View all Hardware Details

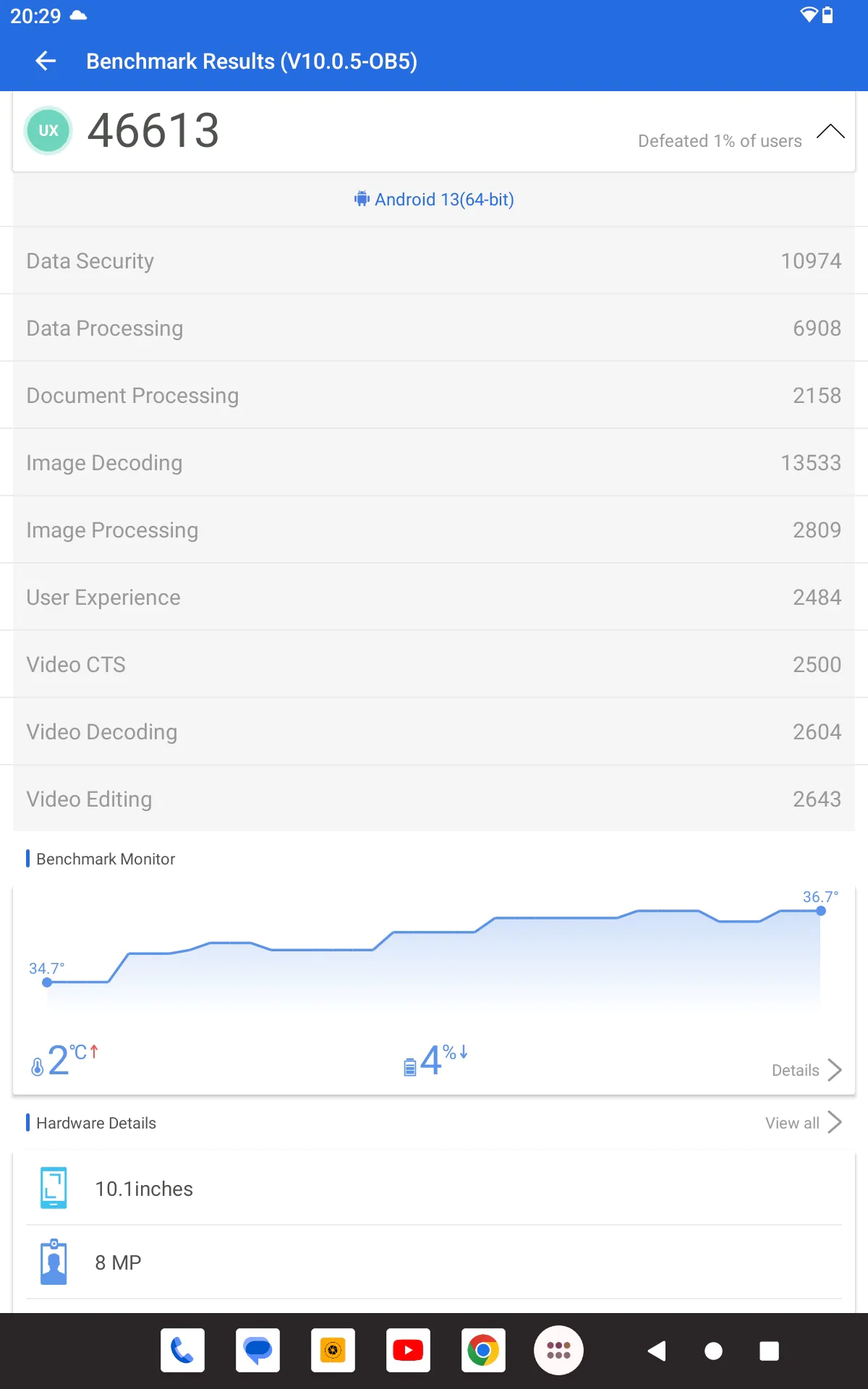804,1123
